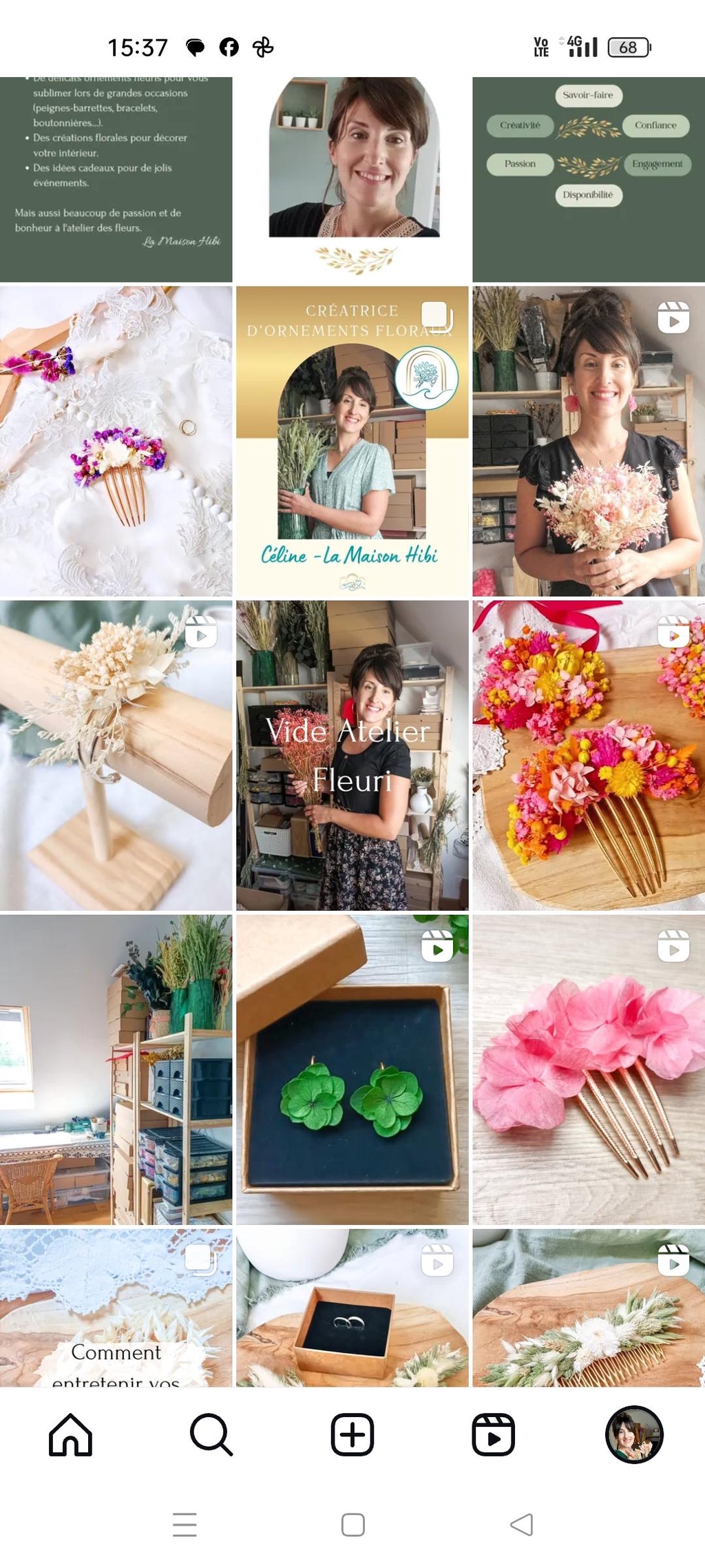This screenshot has height=1568, width=705.
Task: Switch to the Reels tab
Action: coord(493,1434)
